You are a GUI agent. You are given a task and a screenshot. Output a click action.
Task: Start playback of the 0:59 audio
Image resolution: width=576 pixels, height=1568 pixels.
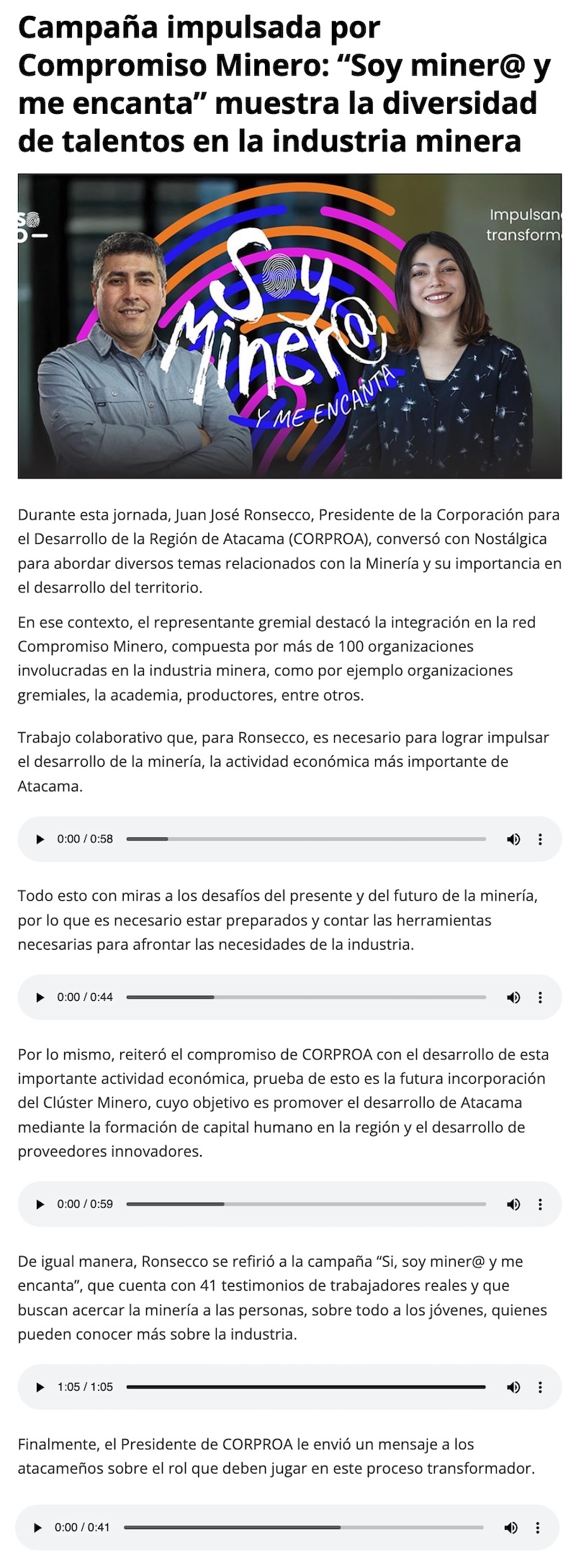coord(40,1204)
